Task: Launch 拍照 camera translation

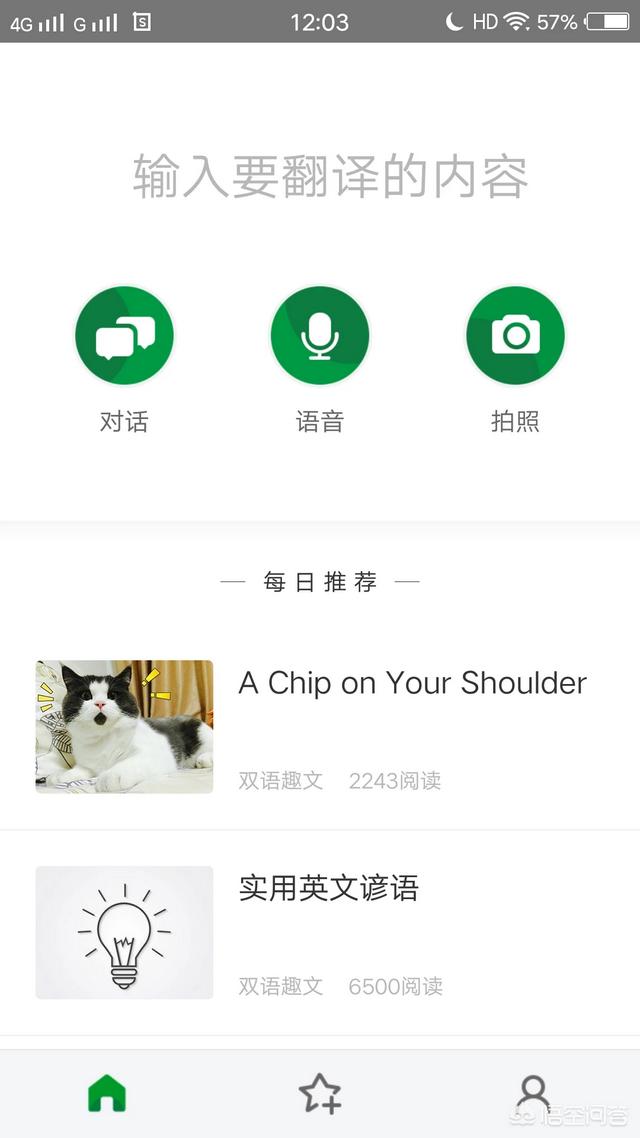Action: pos(515,336)
